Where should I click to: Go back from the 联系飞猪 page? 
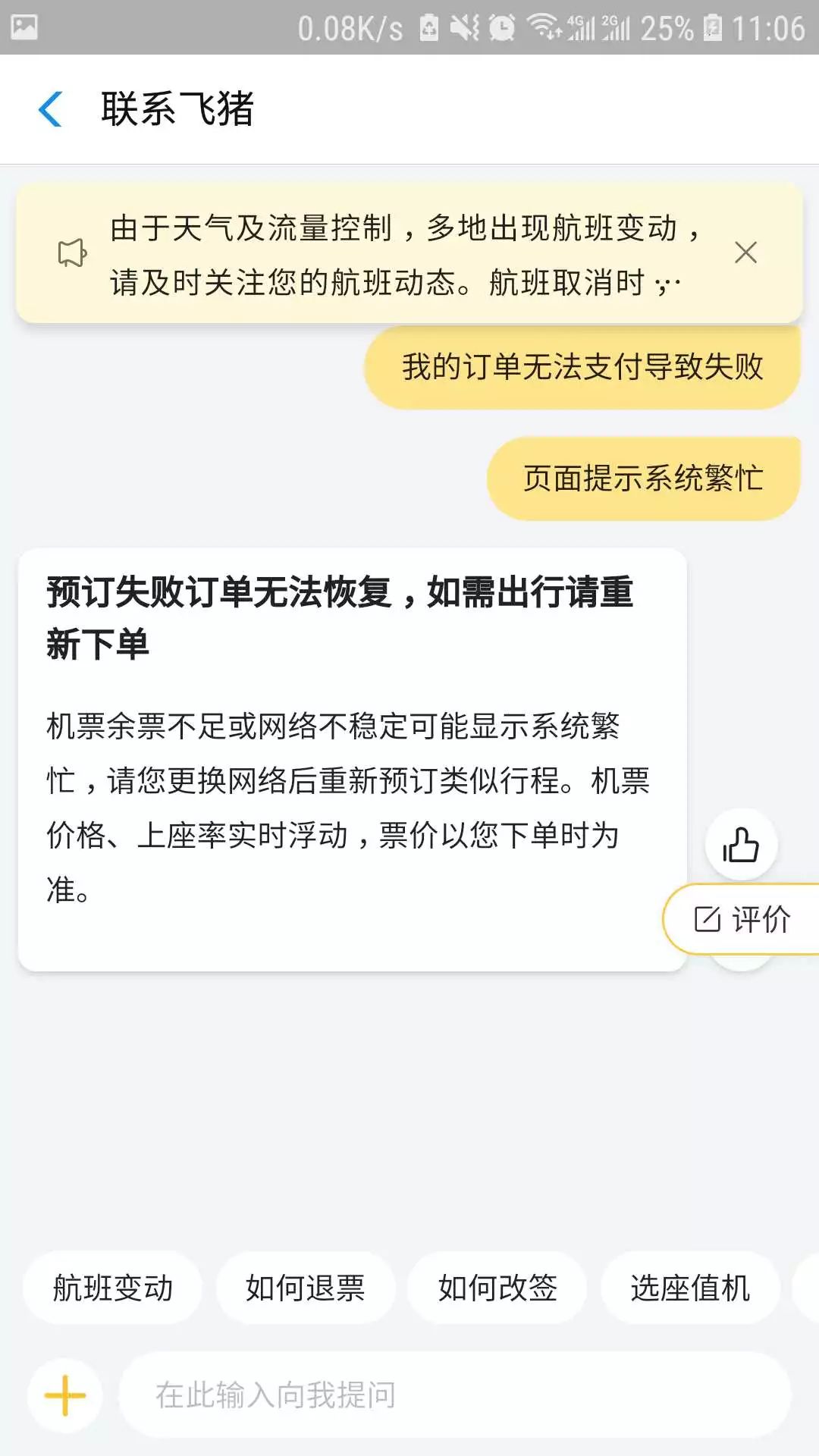[50, 109]
